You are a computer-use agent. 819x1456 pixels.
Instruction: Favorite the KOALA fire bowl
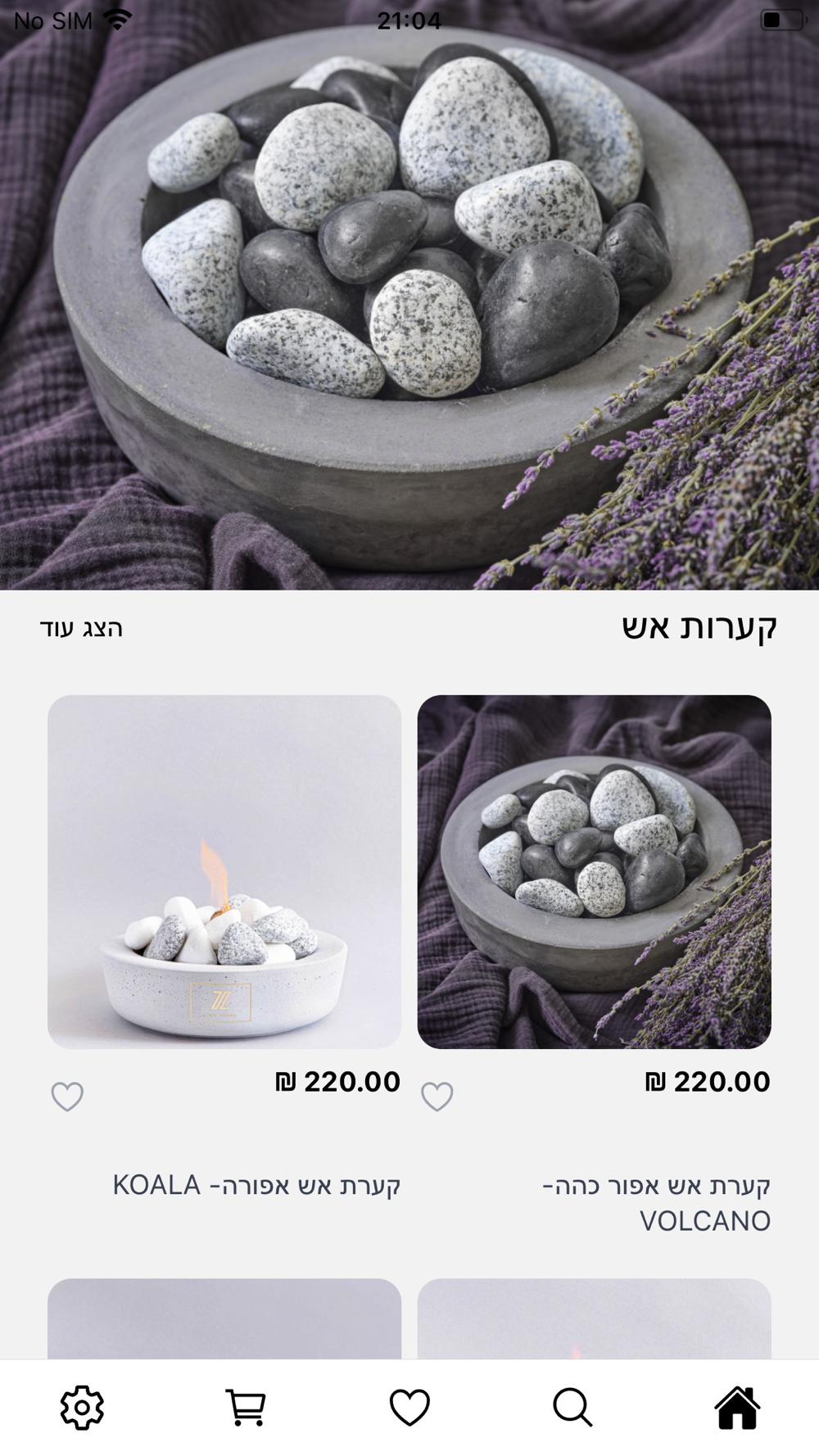click(67, 1097)
